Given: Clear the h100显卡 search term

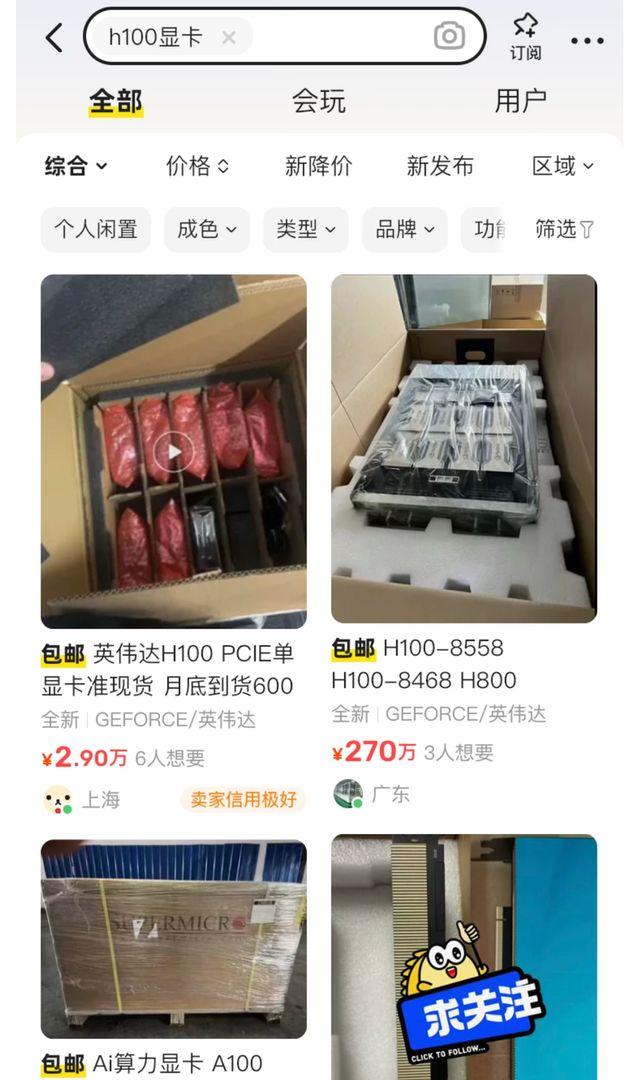Looking at the screenshot, I should click(x=229, y=38).
